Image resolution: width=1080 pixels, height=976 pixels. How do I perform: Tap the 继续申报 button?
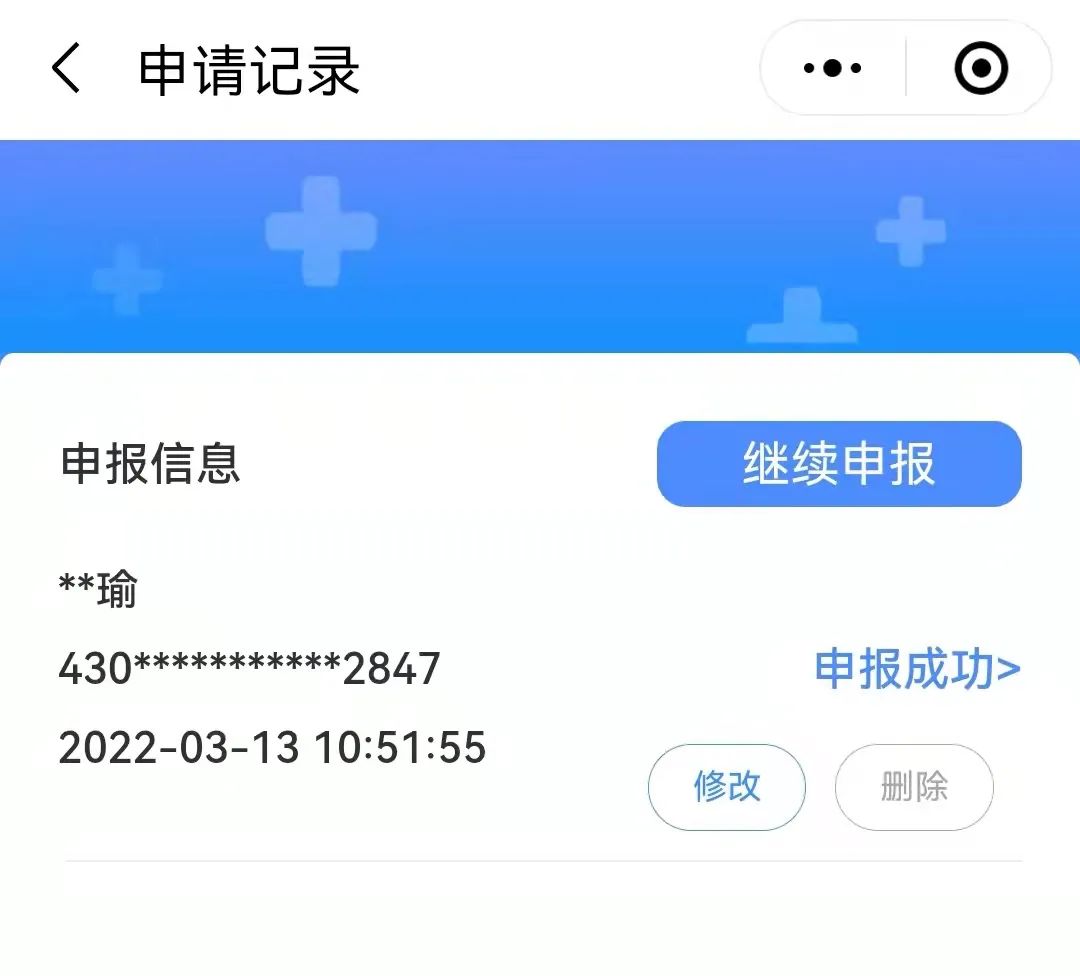(839, 464)
